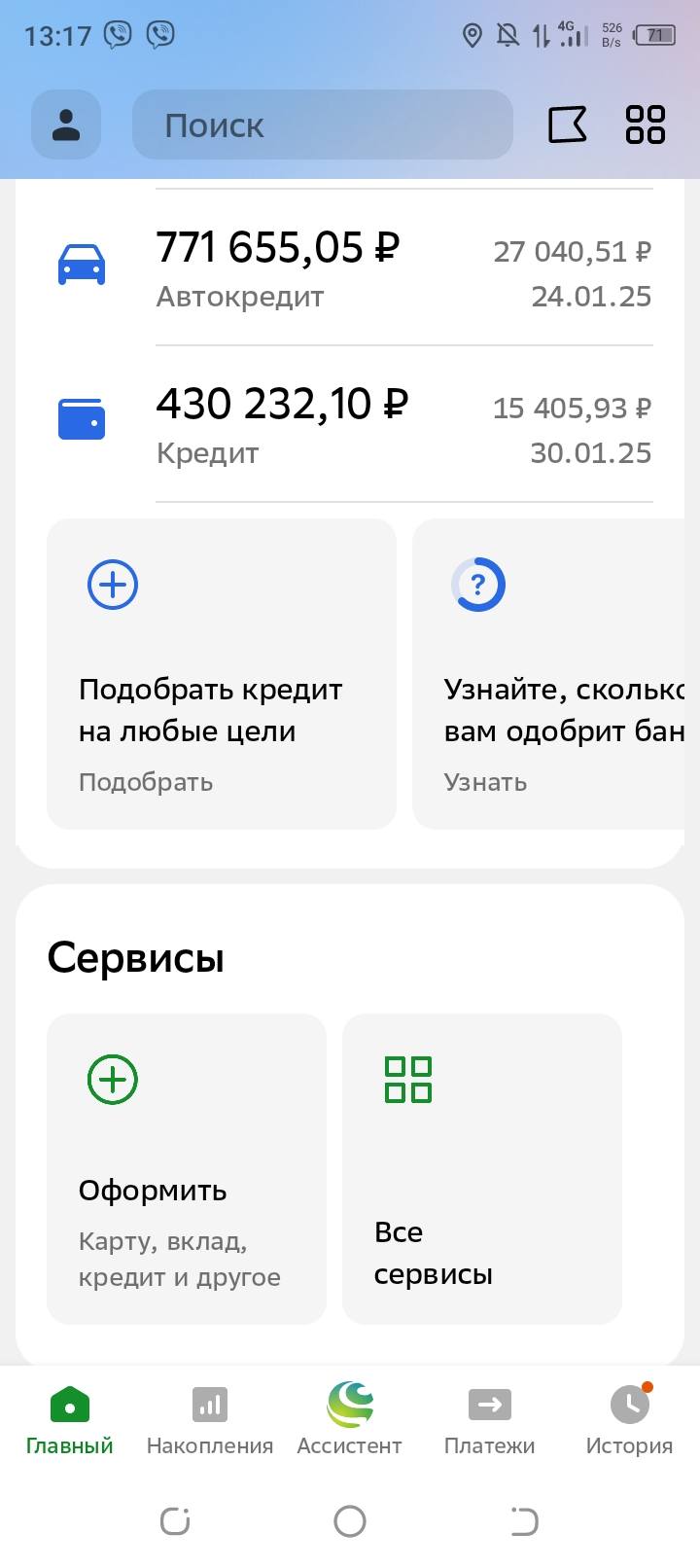Image resolution: width=700 pixels, height=1568 pixels.
Task: Switch to the Главный tab
Action: click(x=68, y=1415)
